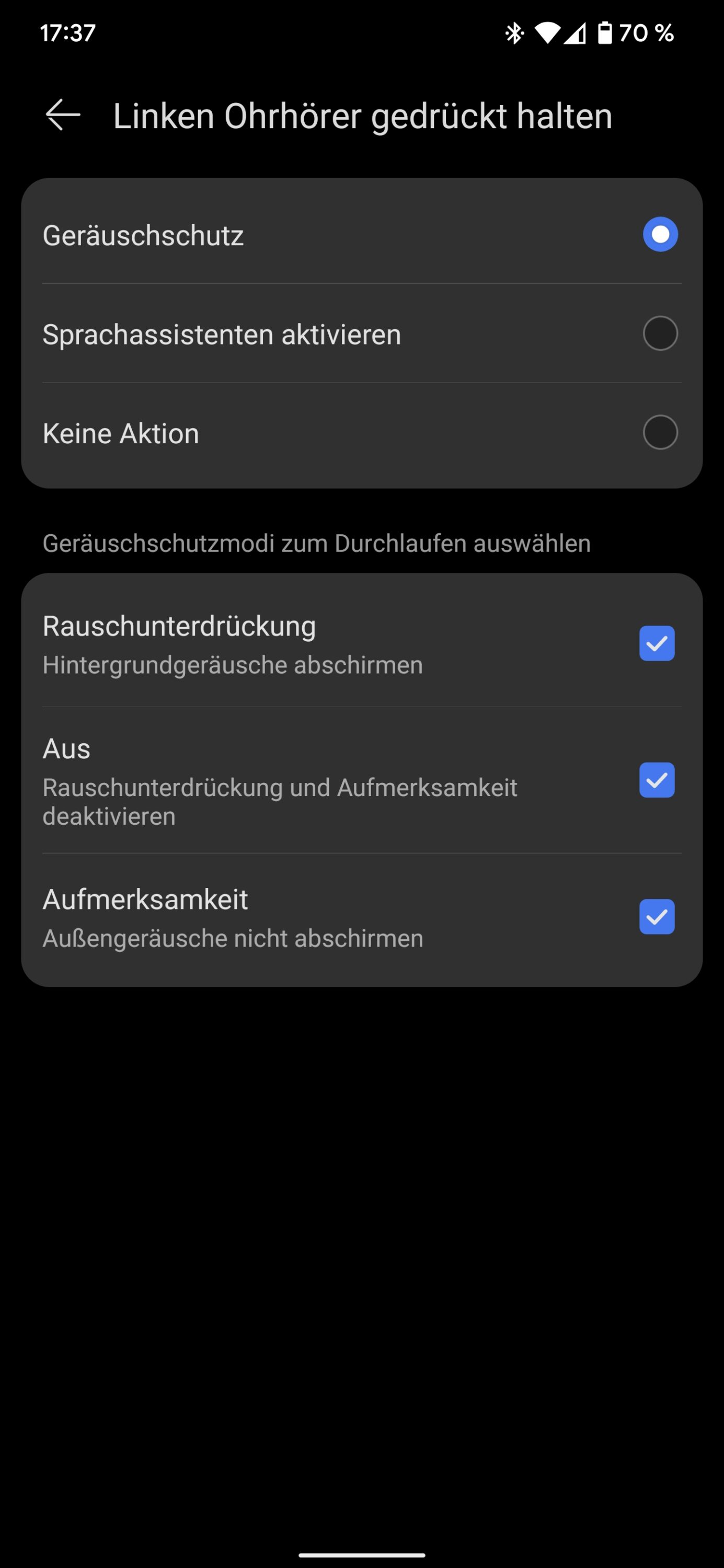Select Keine Aktion
This screenshot has height=1568, width=724.
tap(660, 433)
